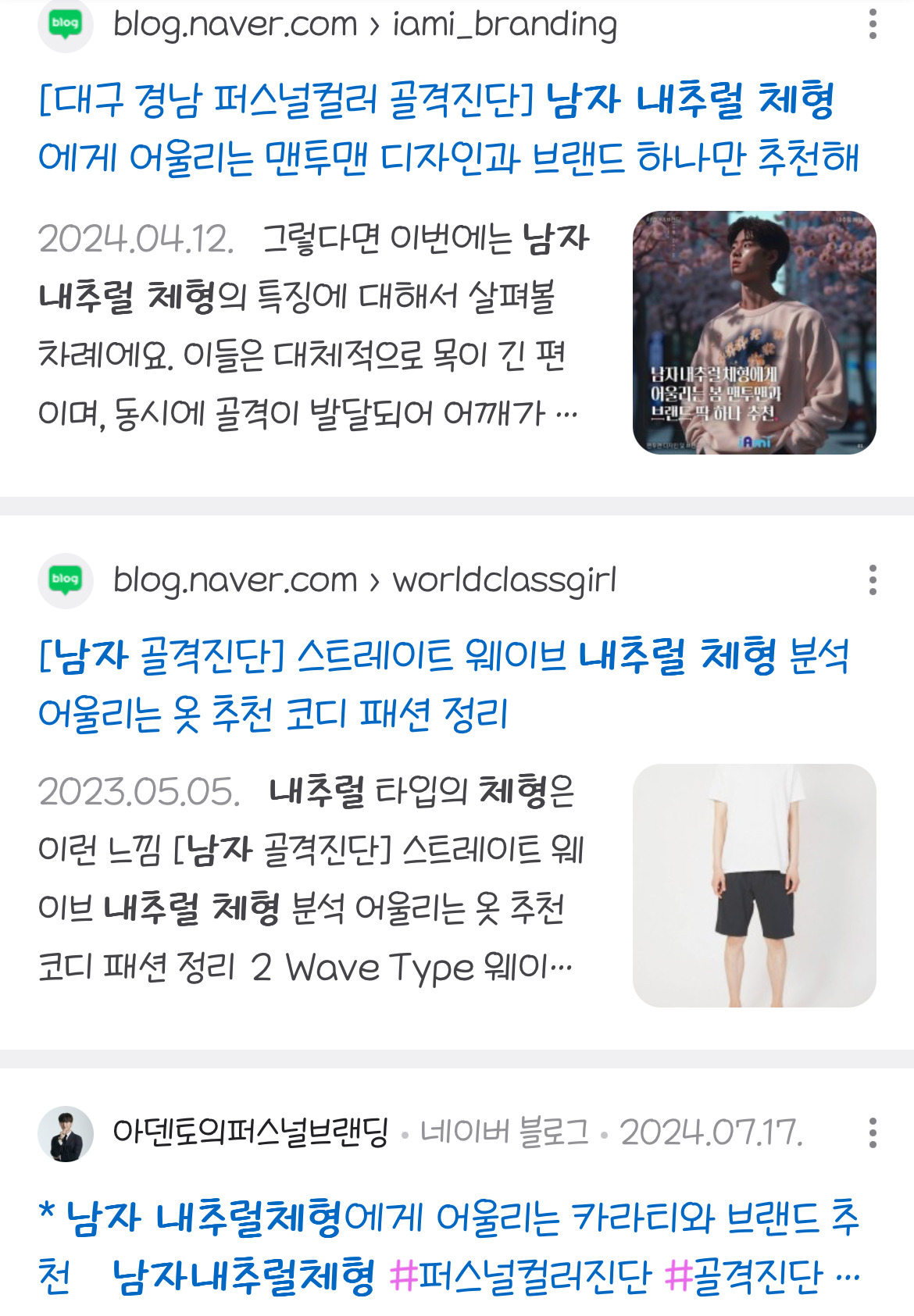The image size is (914, 1316).
Task: Open overflow menu for iami_branding result
Action: pos(873,25)
